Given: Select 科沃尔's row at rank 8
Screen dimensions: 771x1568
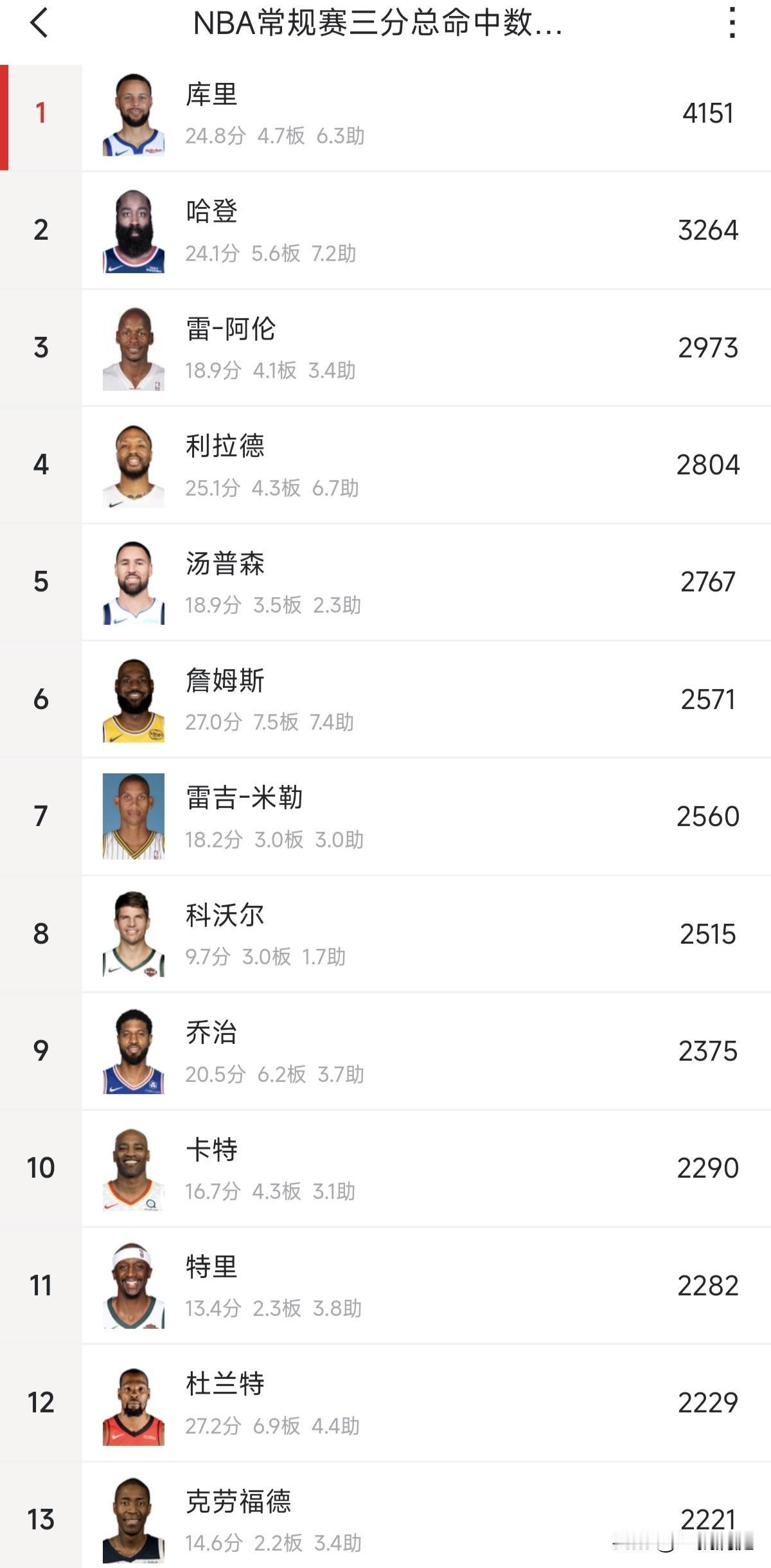Looking at the screenshot, I should (x=385, y=934).
